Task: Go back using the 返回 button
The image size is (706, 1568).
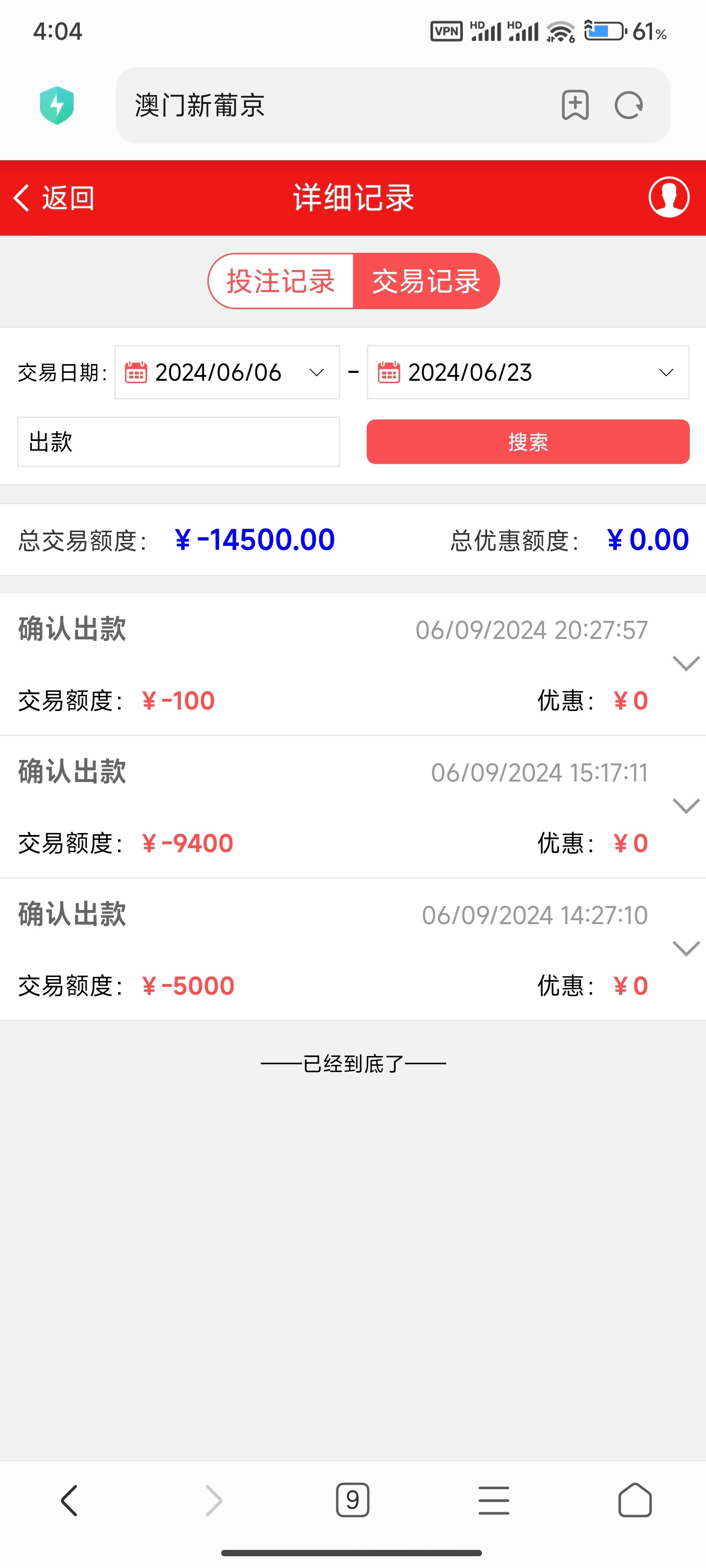Action: [x=54, y=198]
